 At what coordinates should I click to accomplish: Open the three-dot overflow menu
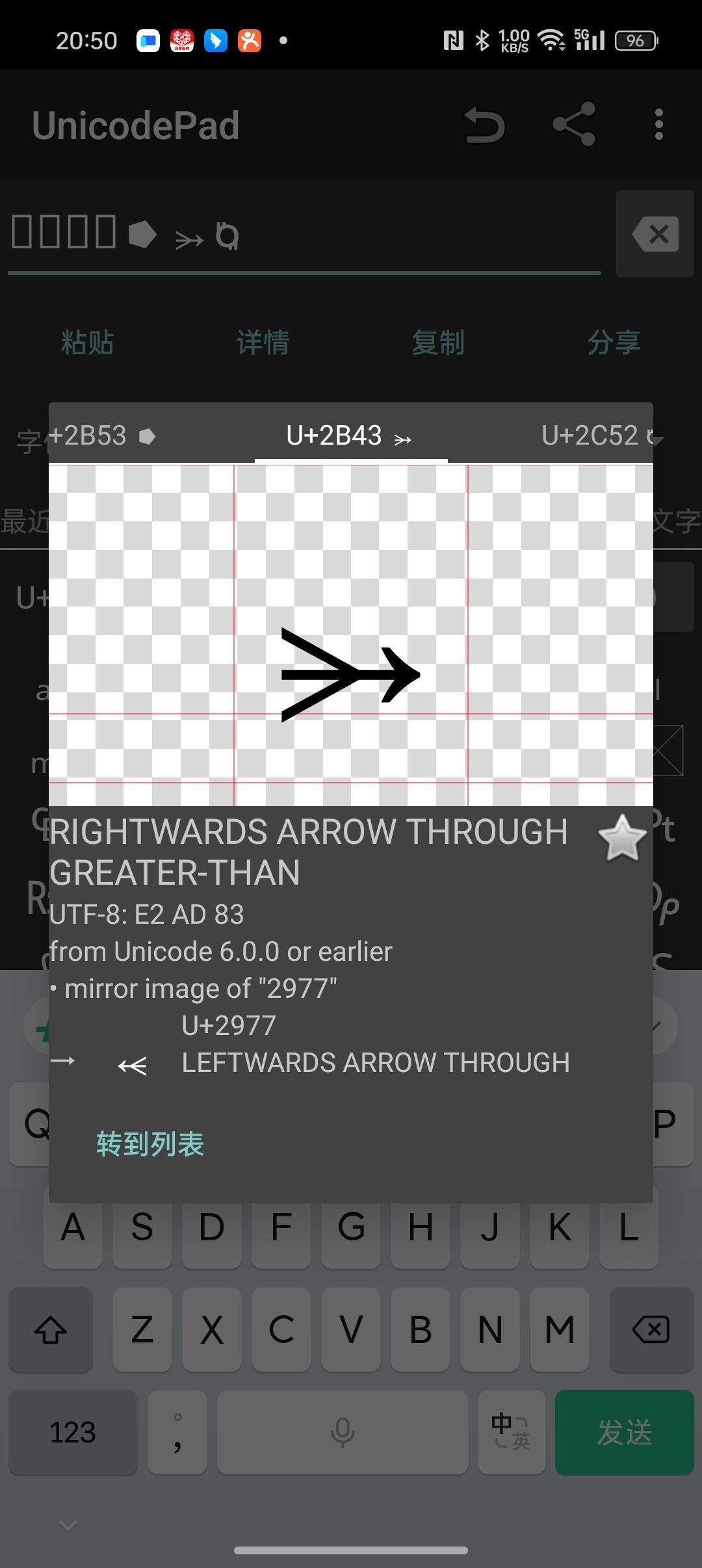[x=658, y=124]
